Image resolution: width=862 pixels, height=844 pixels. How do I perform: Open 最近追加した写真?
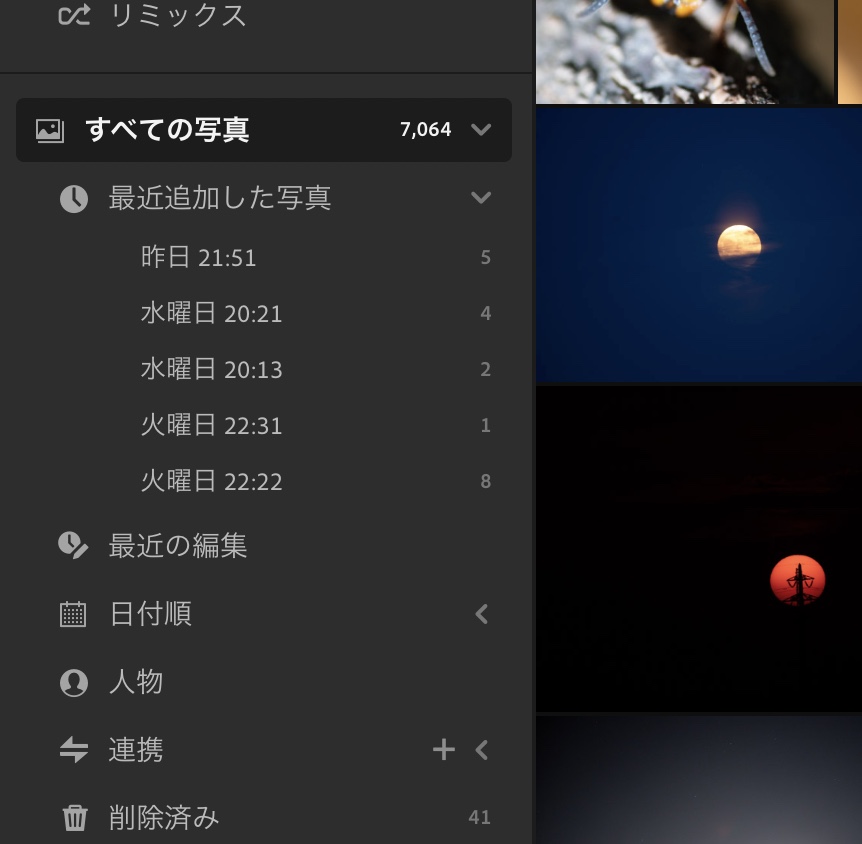[219, 198]
